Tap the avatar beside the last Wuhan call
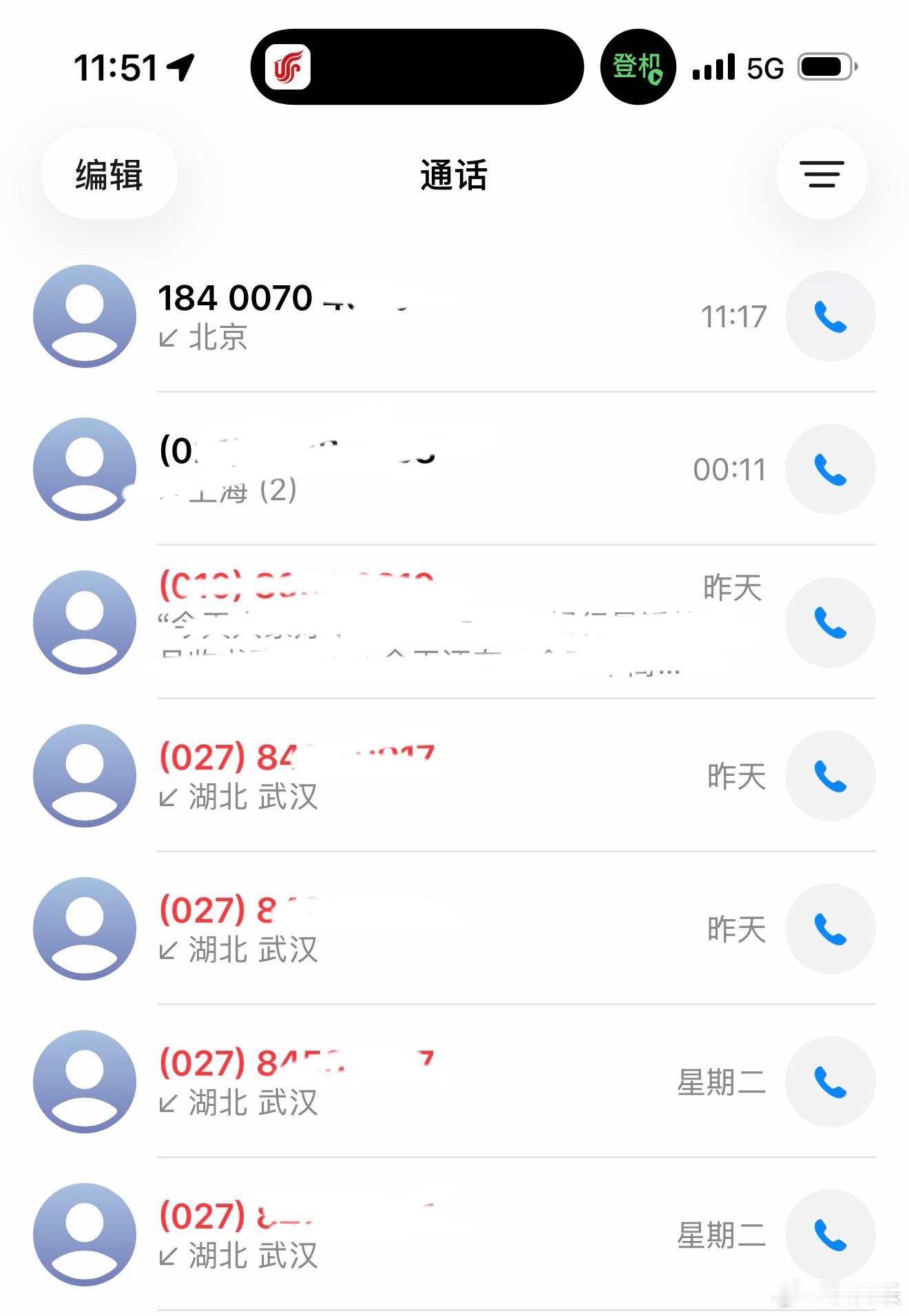Viewport: 909px width, 1316px height. (85, 1235)
